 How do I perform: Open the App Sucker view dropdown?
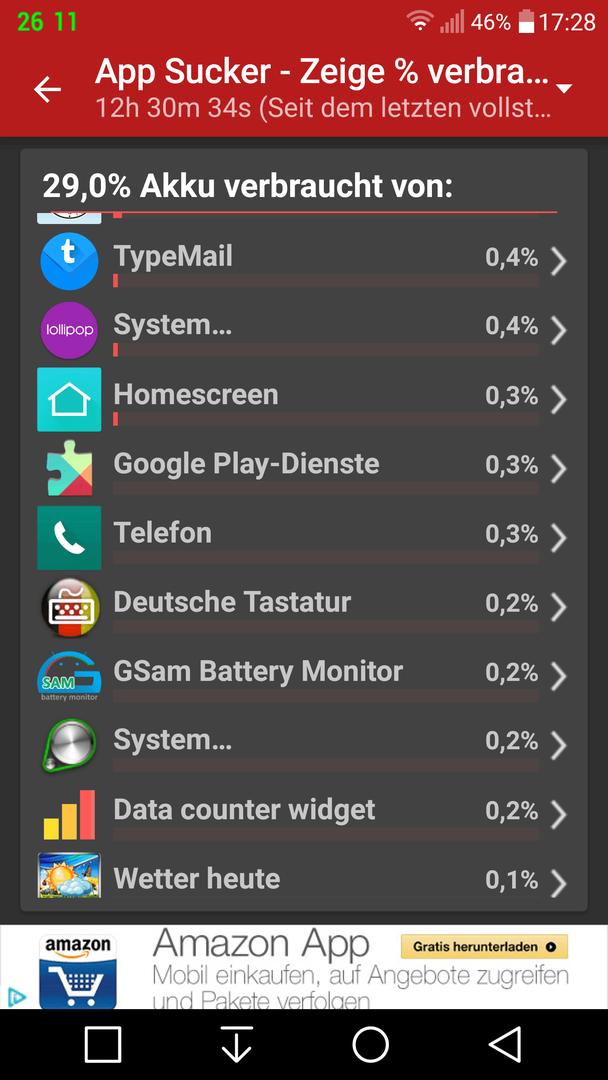[563, 89]
